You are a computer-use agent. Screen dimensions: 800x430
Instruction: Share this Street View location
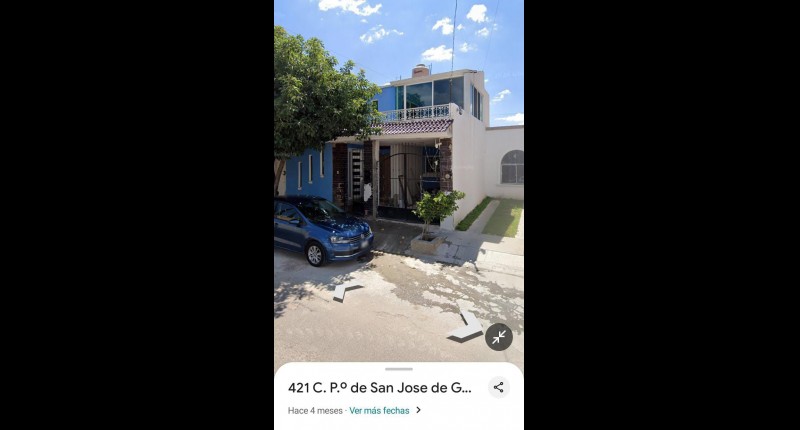pos(498,387)
